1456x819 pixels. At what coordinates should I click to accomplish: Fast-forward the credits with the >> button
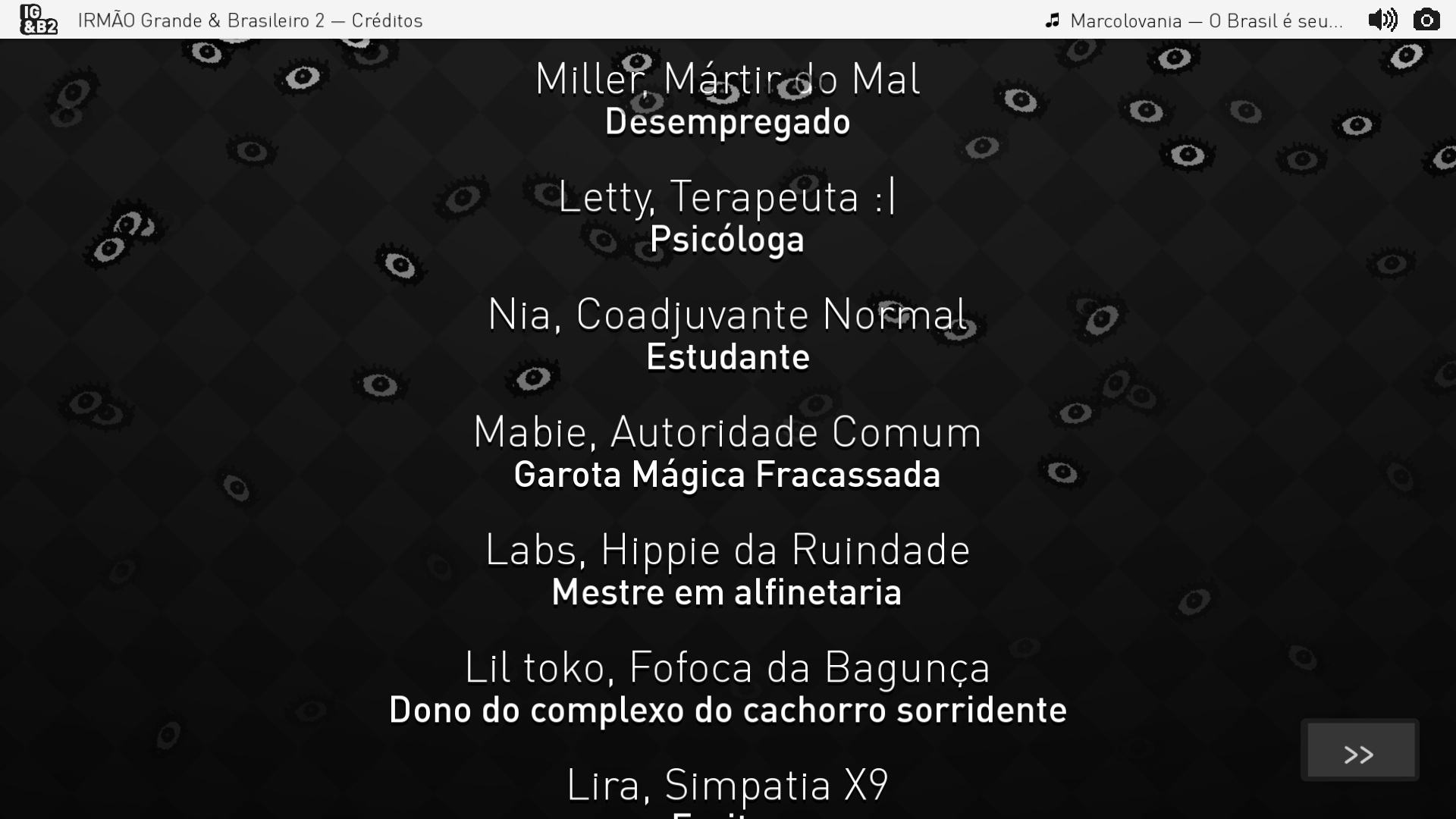pos(1360,750)
